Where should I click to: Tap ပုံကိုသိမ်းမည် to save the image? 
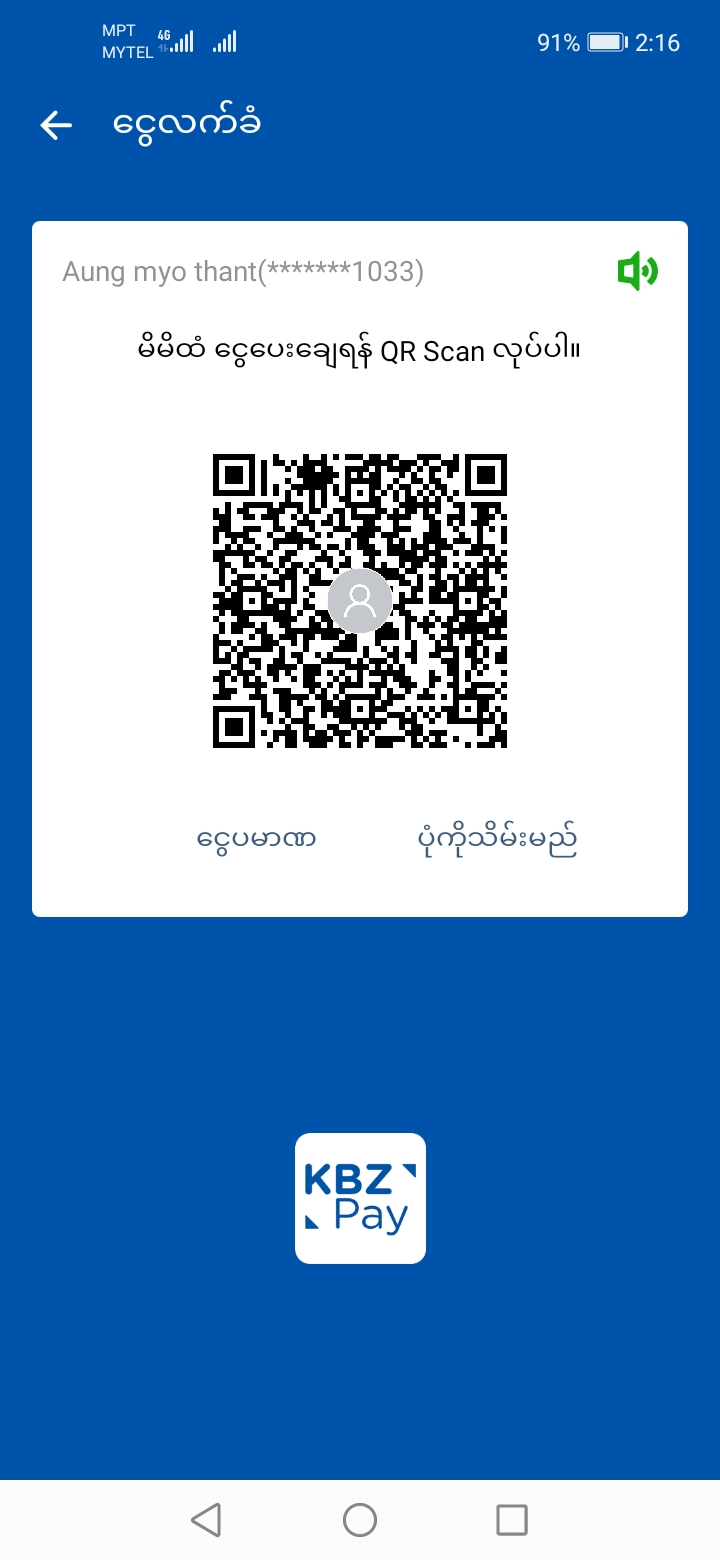click(x=497, y=840)
